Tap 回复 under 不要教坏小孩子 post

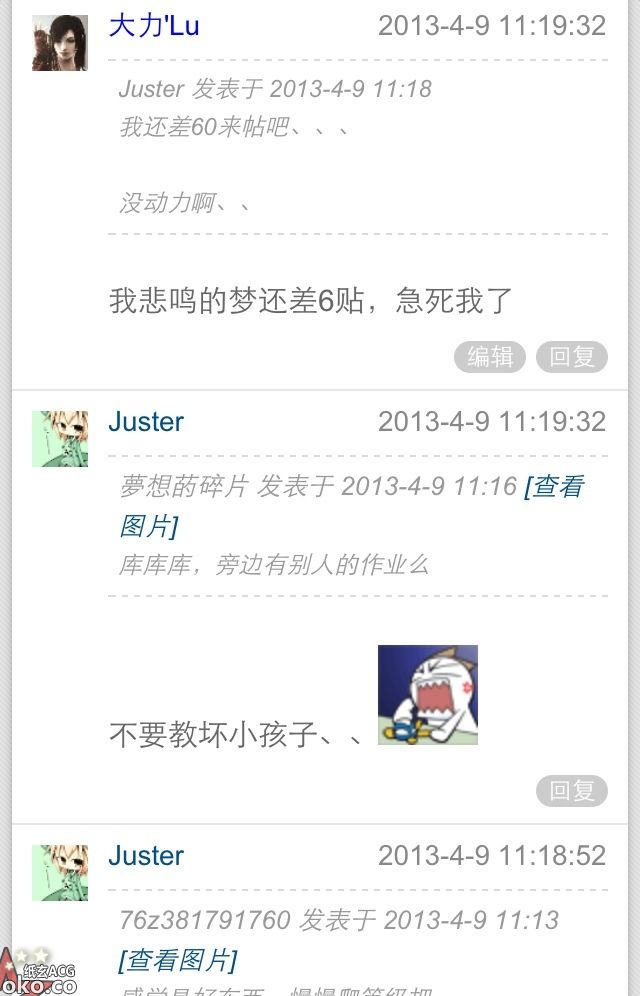572,791
